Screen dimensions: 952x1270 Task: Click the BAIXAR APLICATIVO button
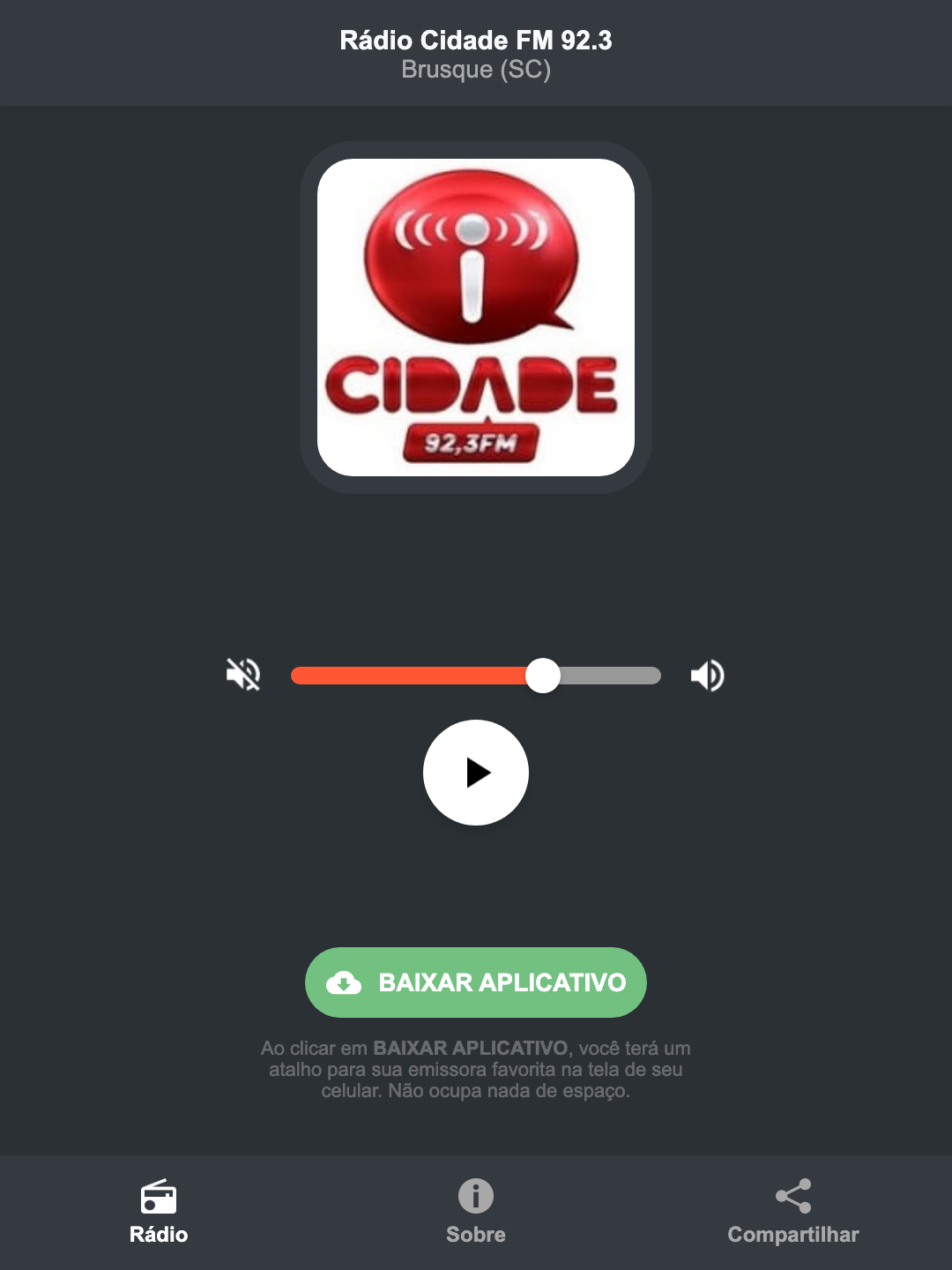(475, 982)
